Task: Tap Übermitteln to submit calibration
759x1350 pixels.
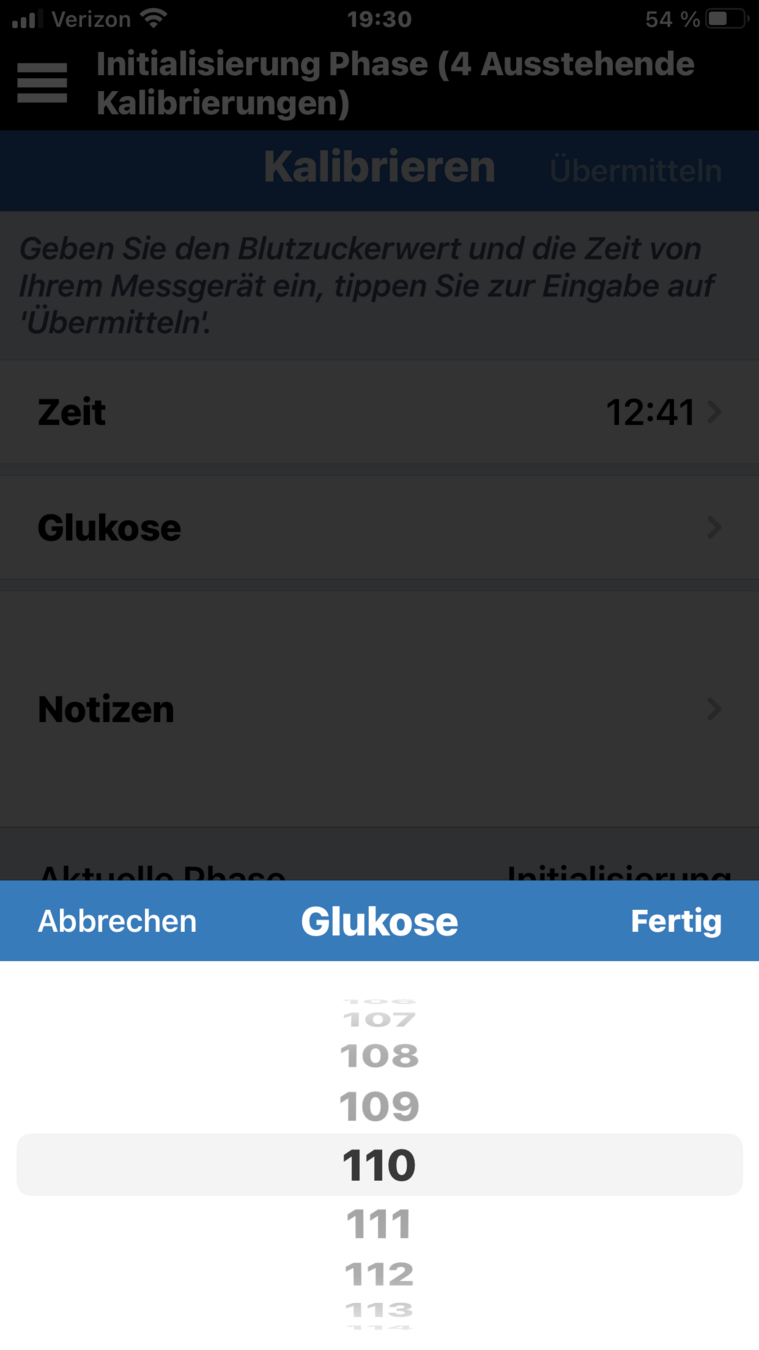Action: 635,171
